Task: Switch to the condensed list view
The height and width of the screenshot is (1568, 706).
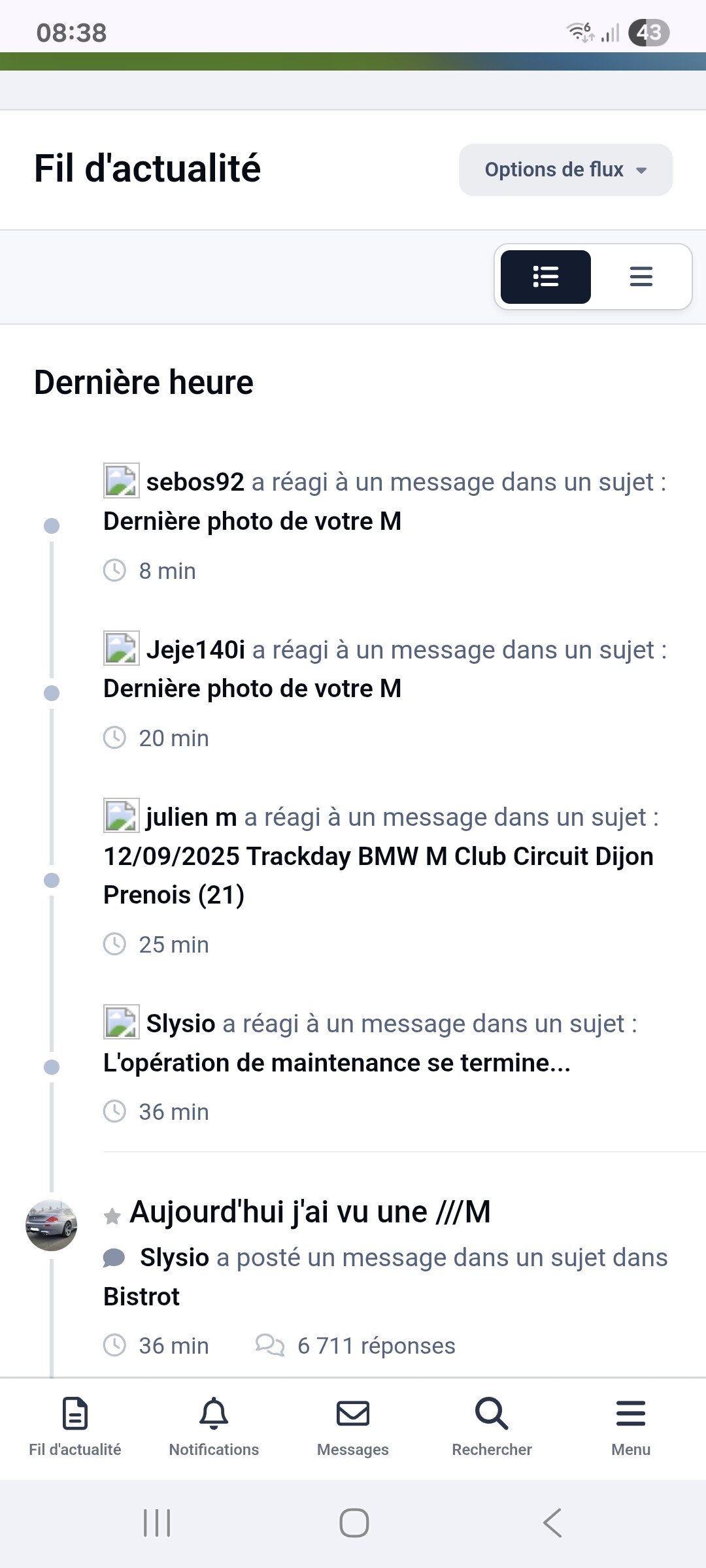Action: tap(641, 277)
